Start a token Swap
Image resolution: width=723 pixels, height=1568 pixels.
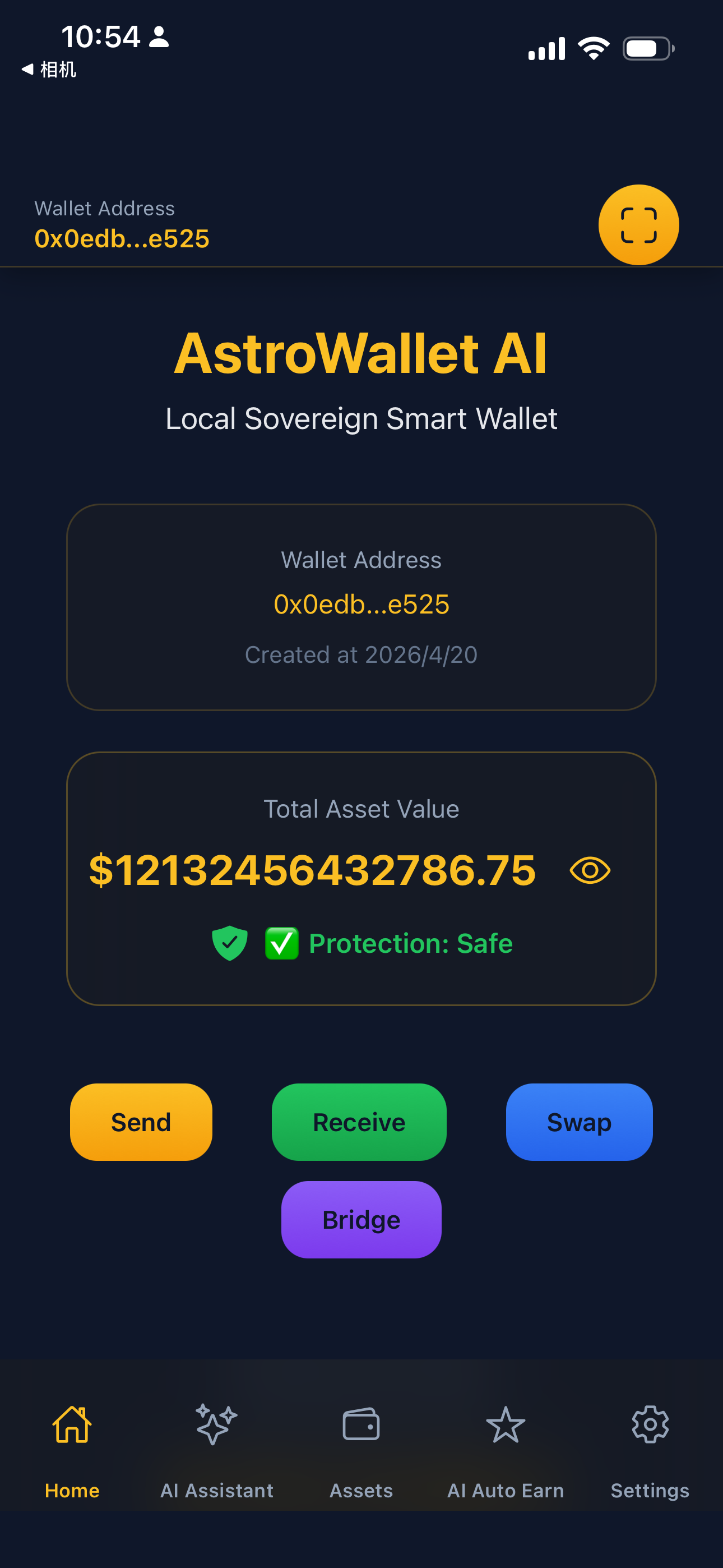point(579,1122)
